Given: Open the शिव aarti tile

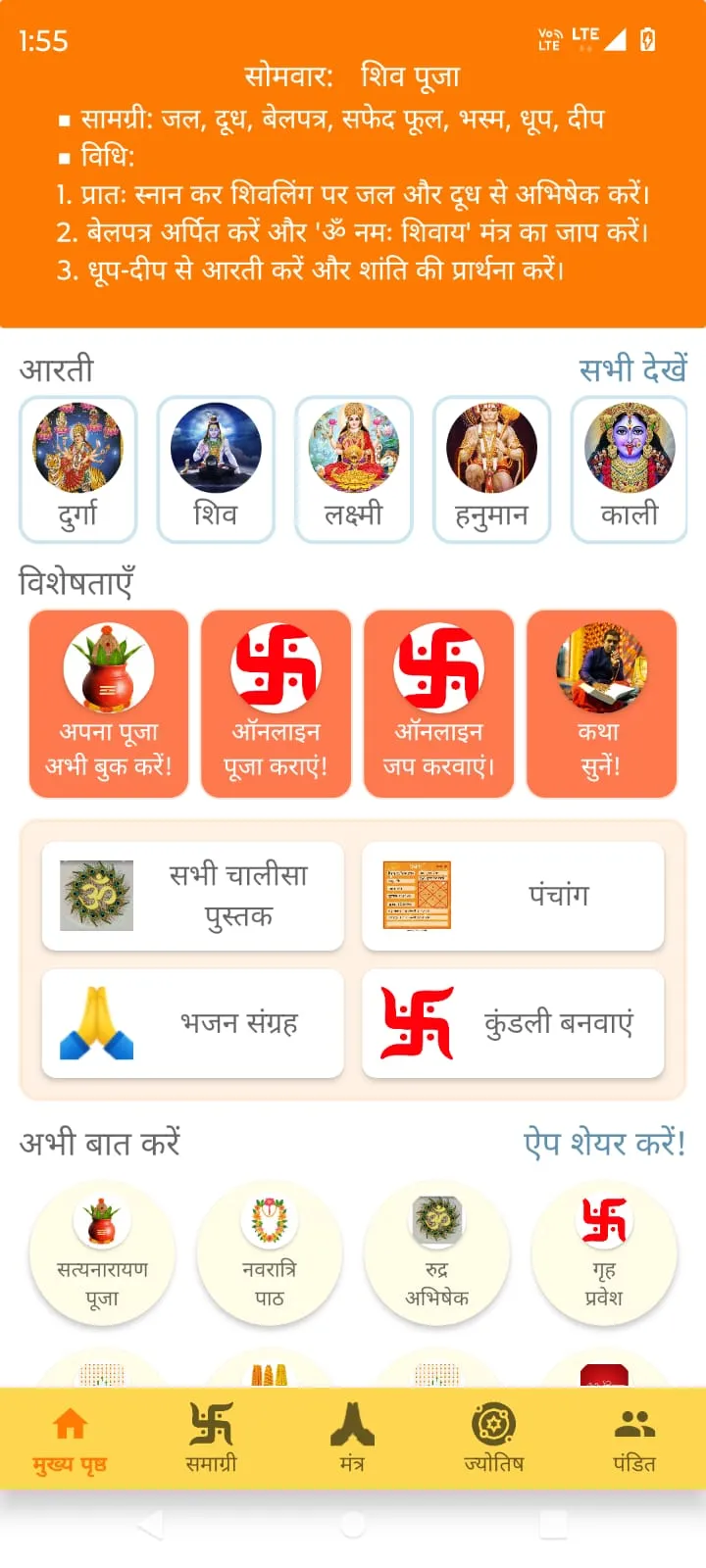Looking at the screenshot, I should coord(216,469).
